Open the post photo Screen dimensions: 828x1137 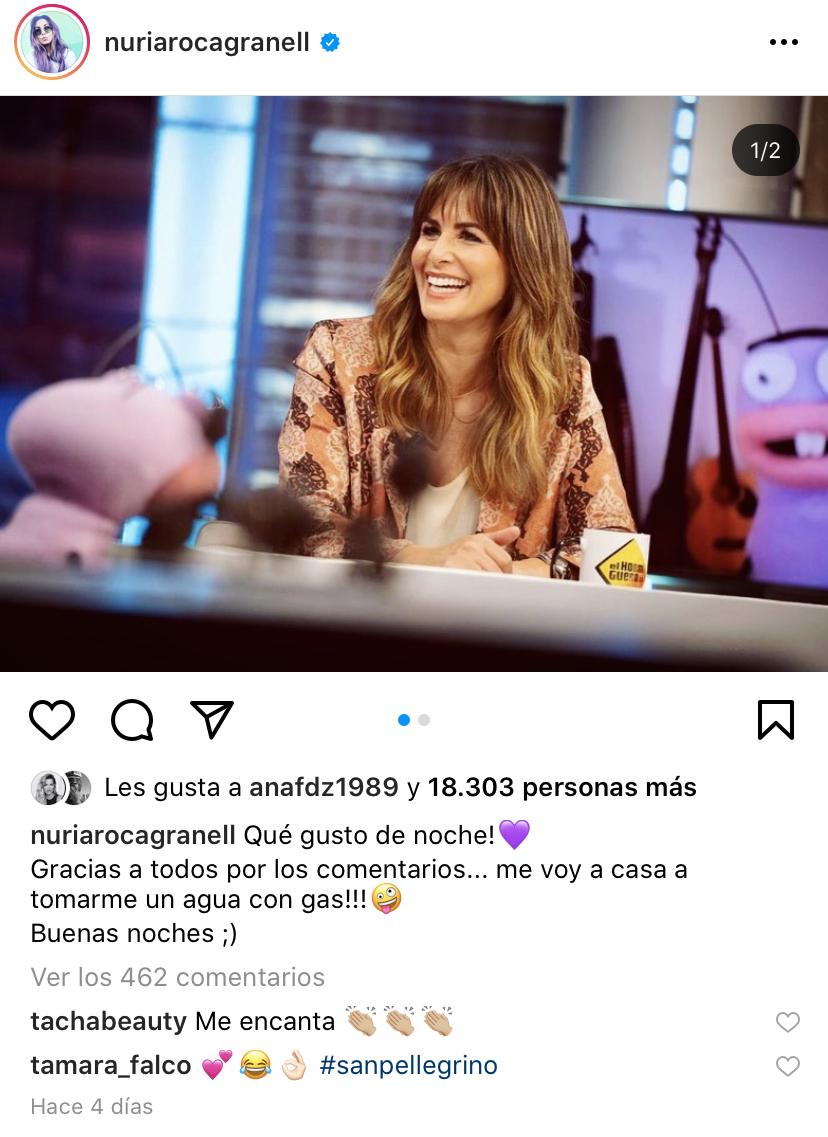[414, 383]
